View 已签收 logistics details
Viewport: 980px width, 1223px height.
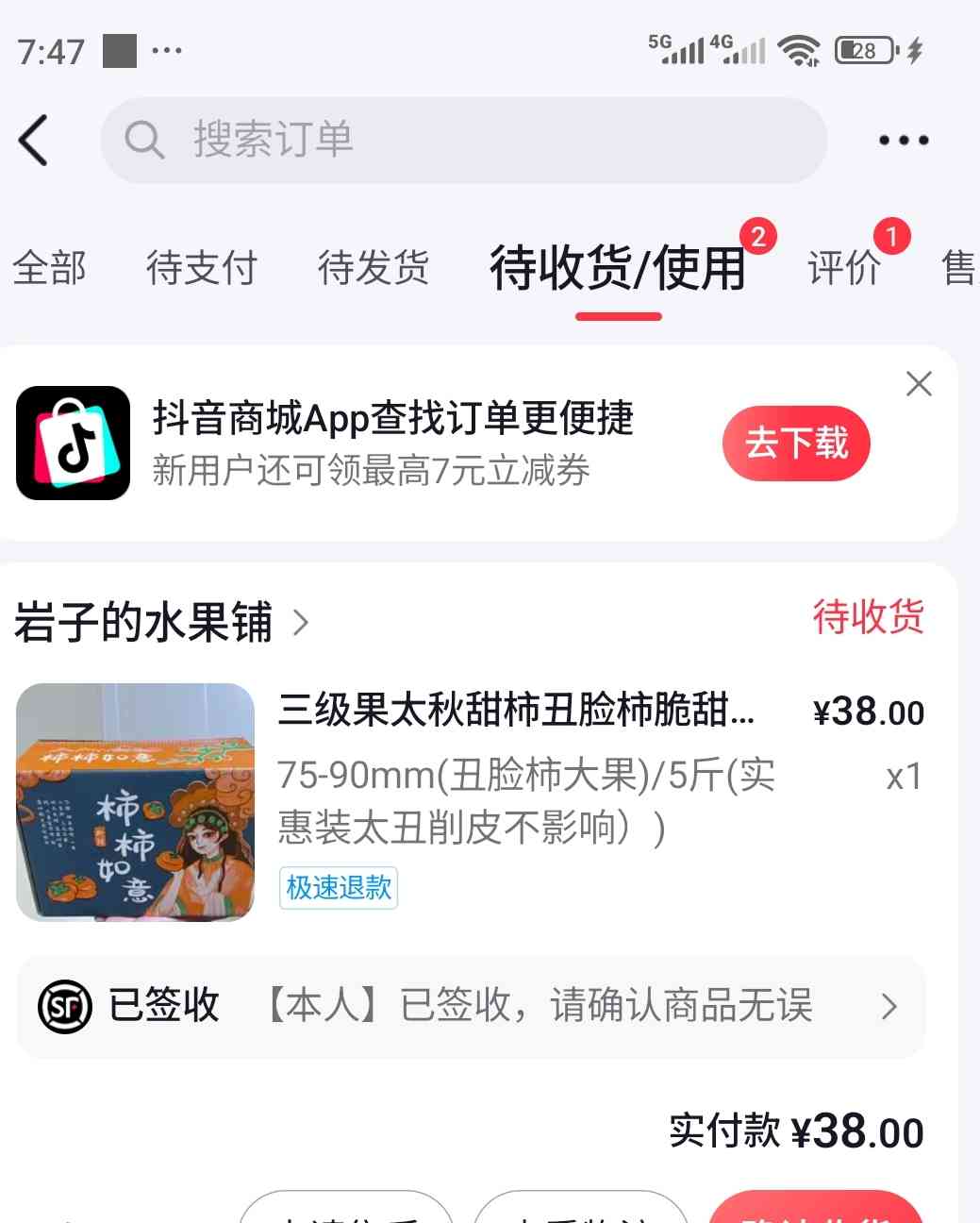[x=470, y=1006]
